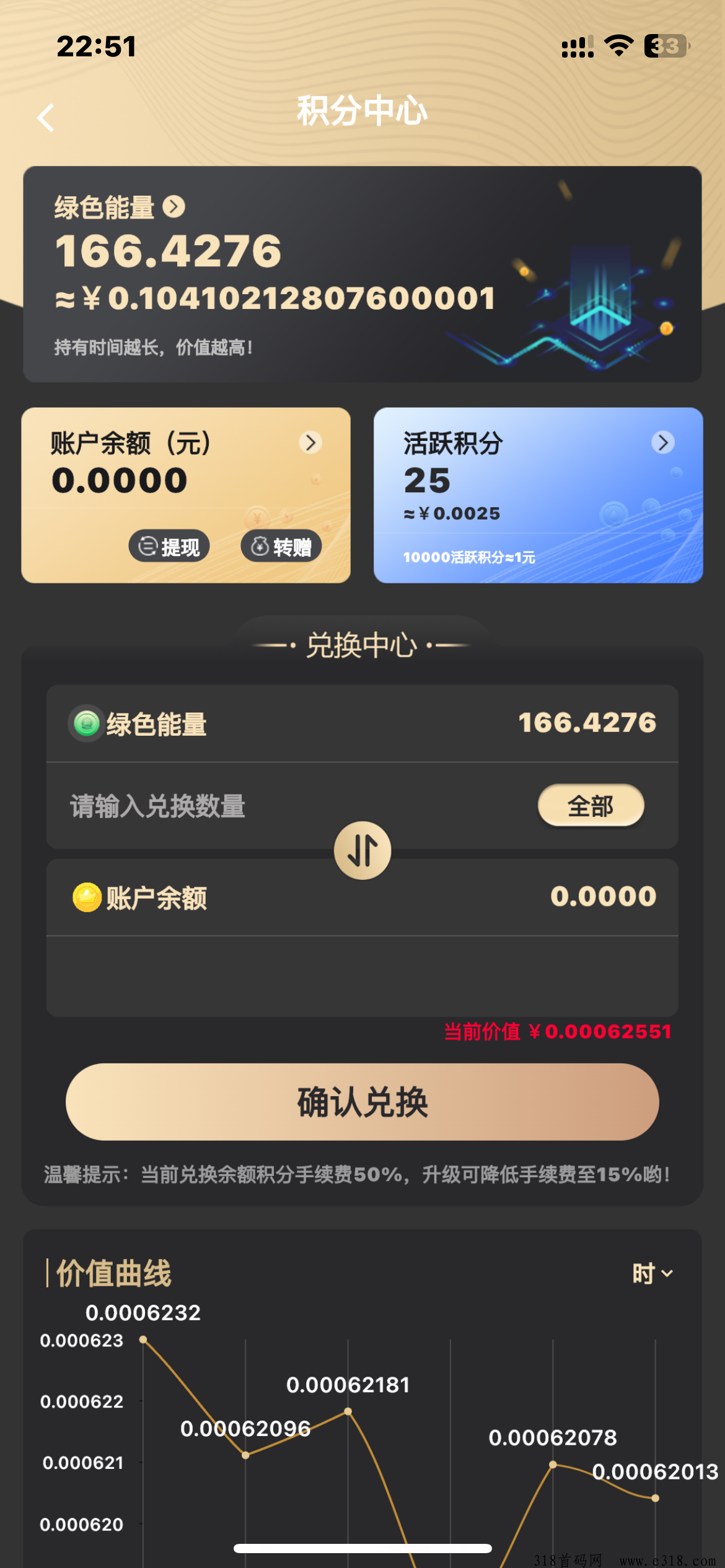Tap the 转赠 transfer button
This screenshot has width=725, height=1568.
[281, 546]
